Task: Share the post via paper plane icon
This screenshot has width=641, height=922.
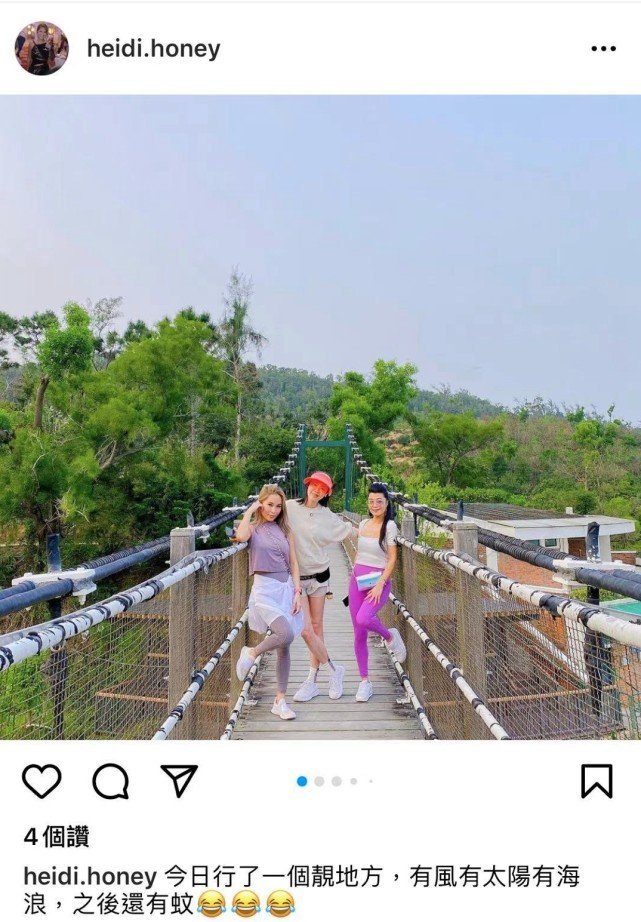Action: tap(179, 781)
